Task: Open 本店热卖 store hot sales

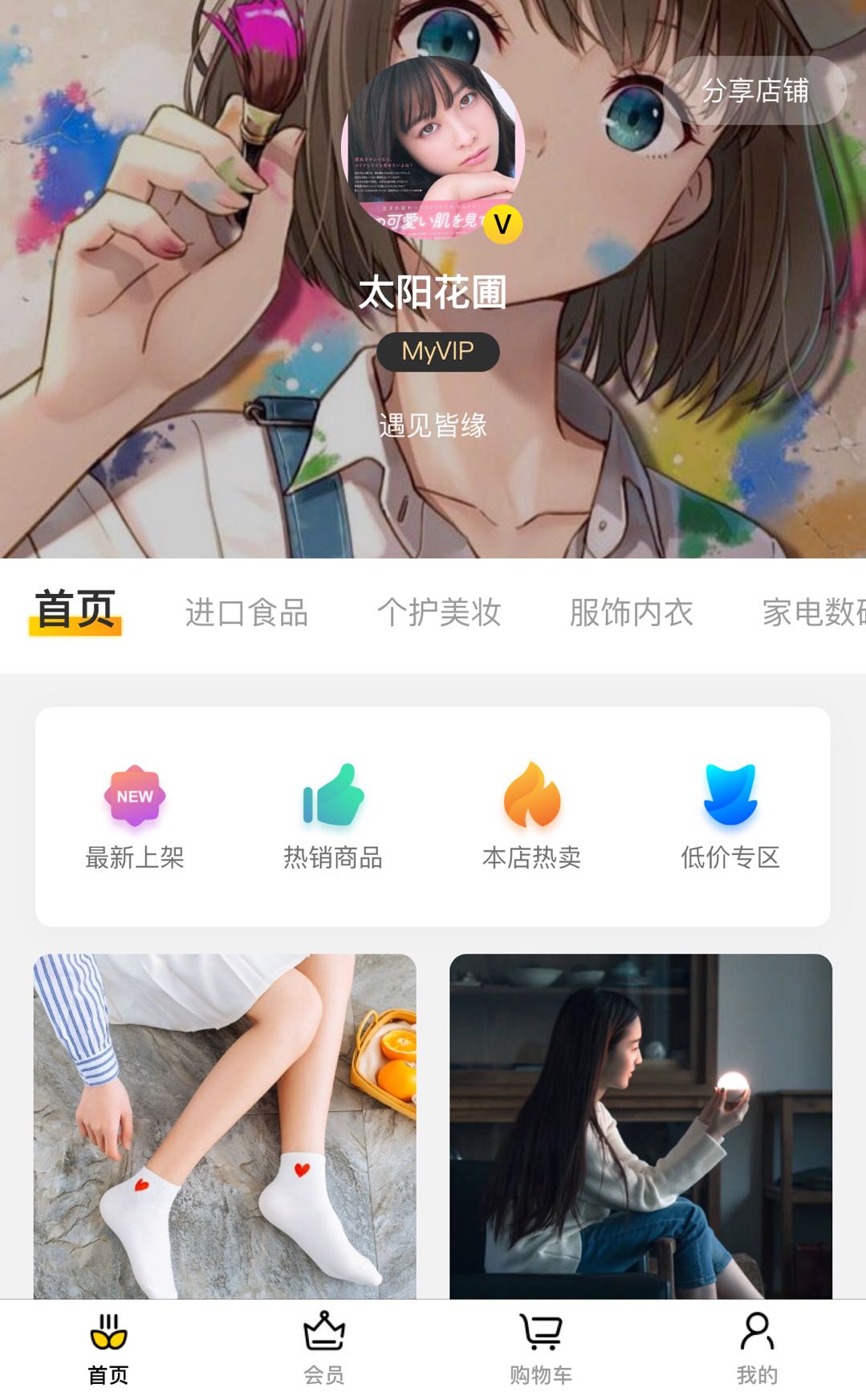Action: point(531,817)
